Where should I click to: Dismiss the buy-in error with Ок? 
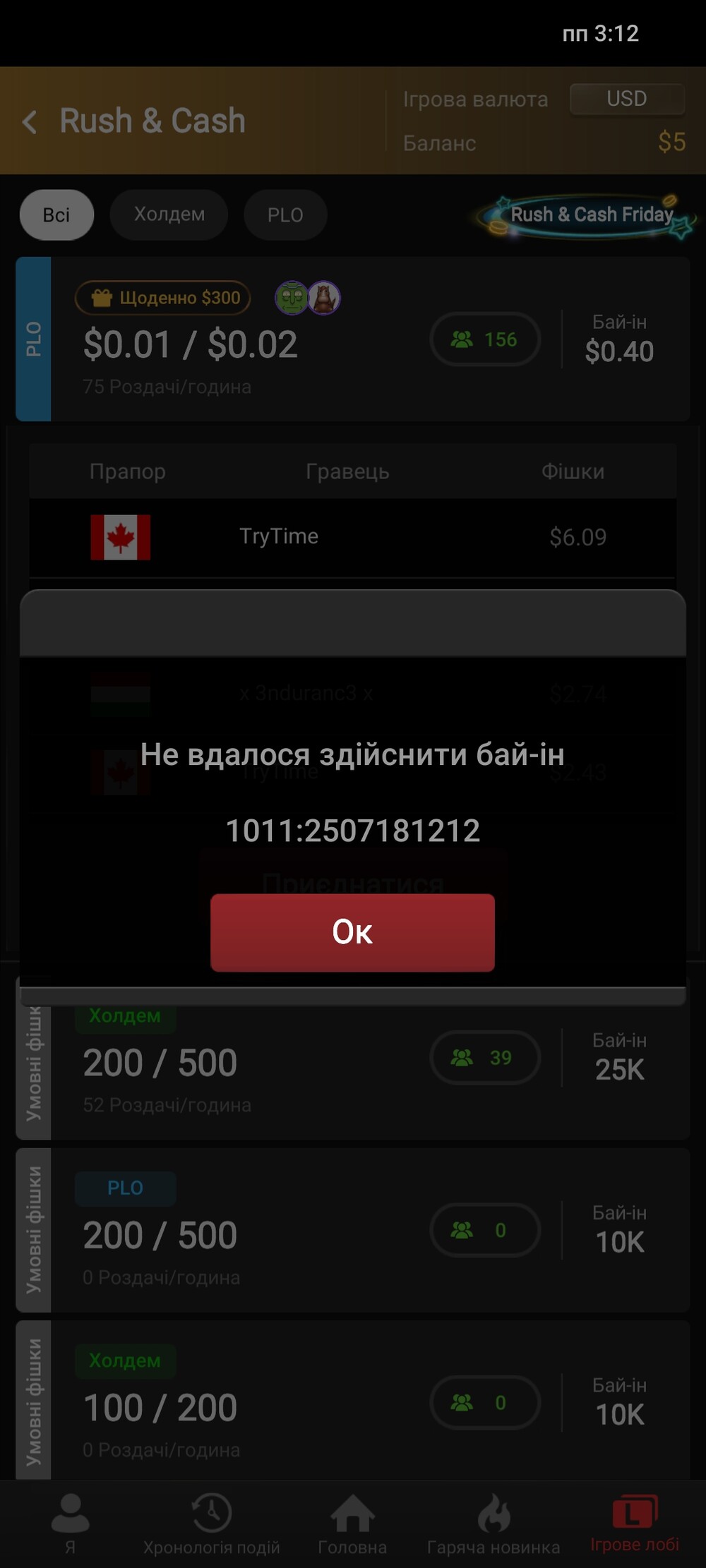click(352, 932)
